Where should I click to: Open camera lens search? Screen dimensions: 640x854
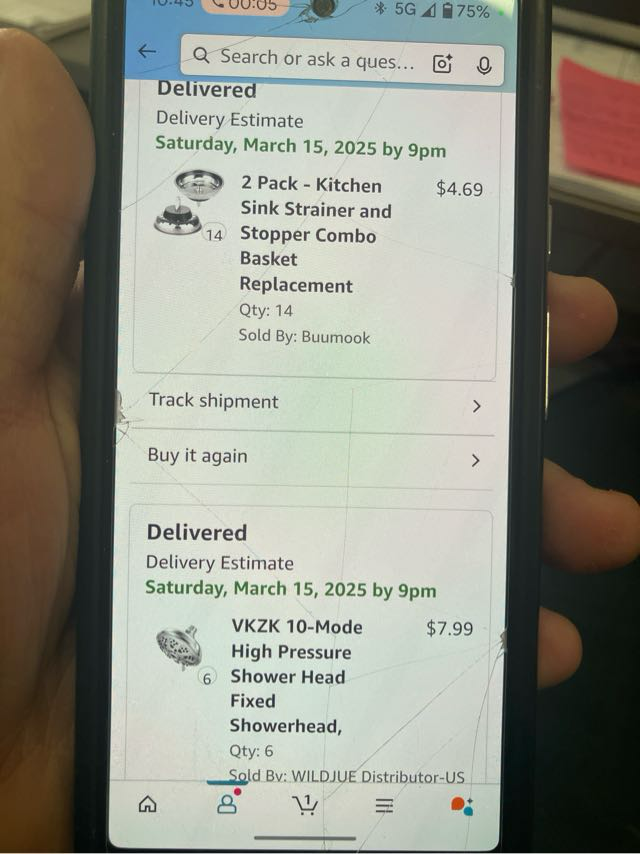coord(443,64)
